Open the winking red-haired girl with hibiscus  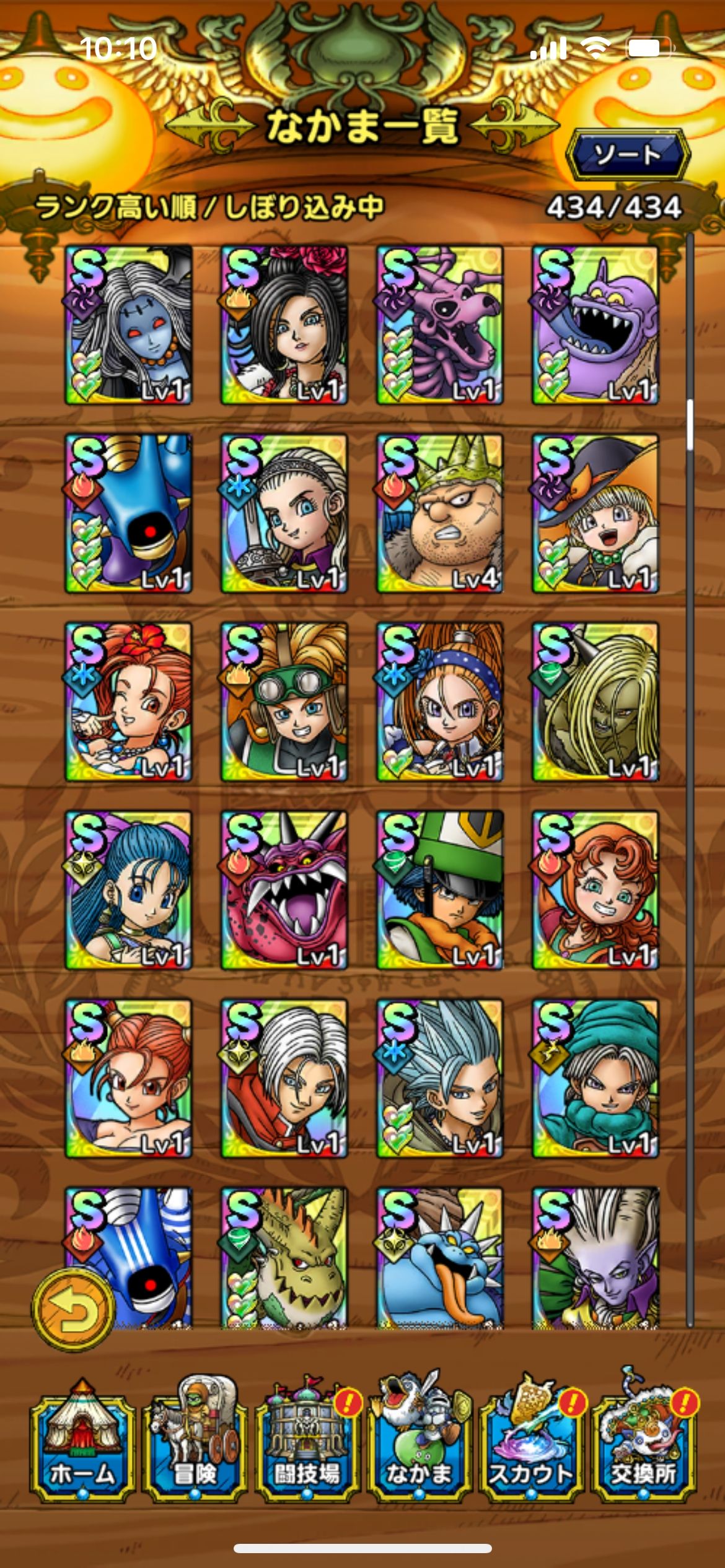click(129, 702)
